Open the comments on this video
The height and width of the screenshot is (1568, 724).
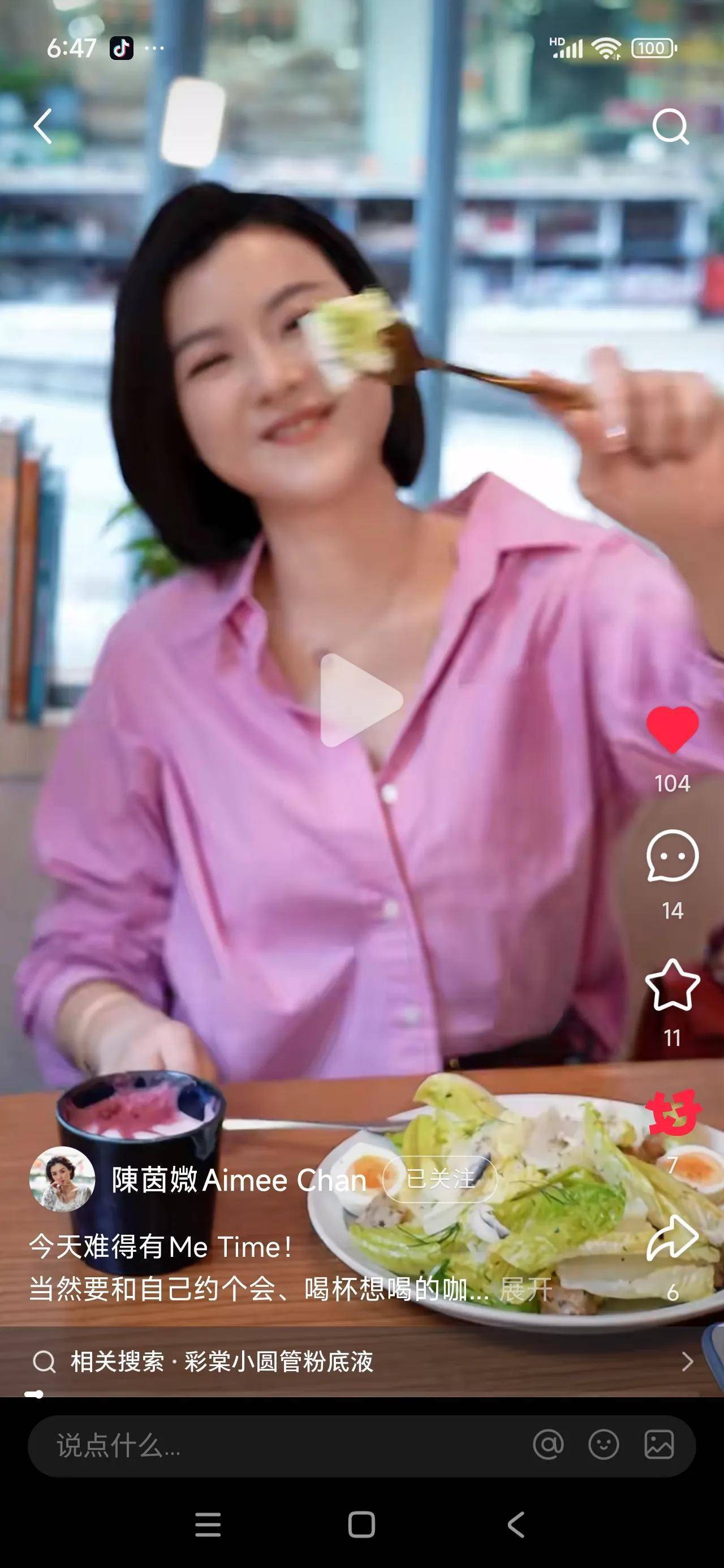[671, 856]
